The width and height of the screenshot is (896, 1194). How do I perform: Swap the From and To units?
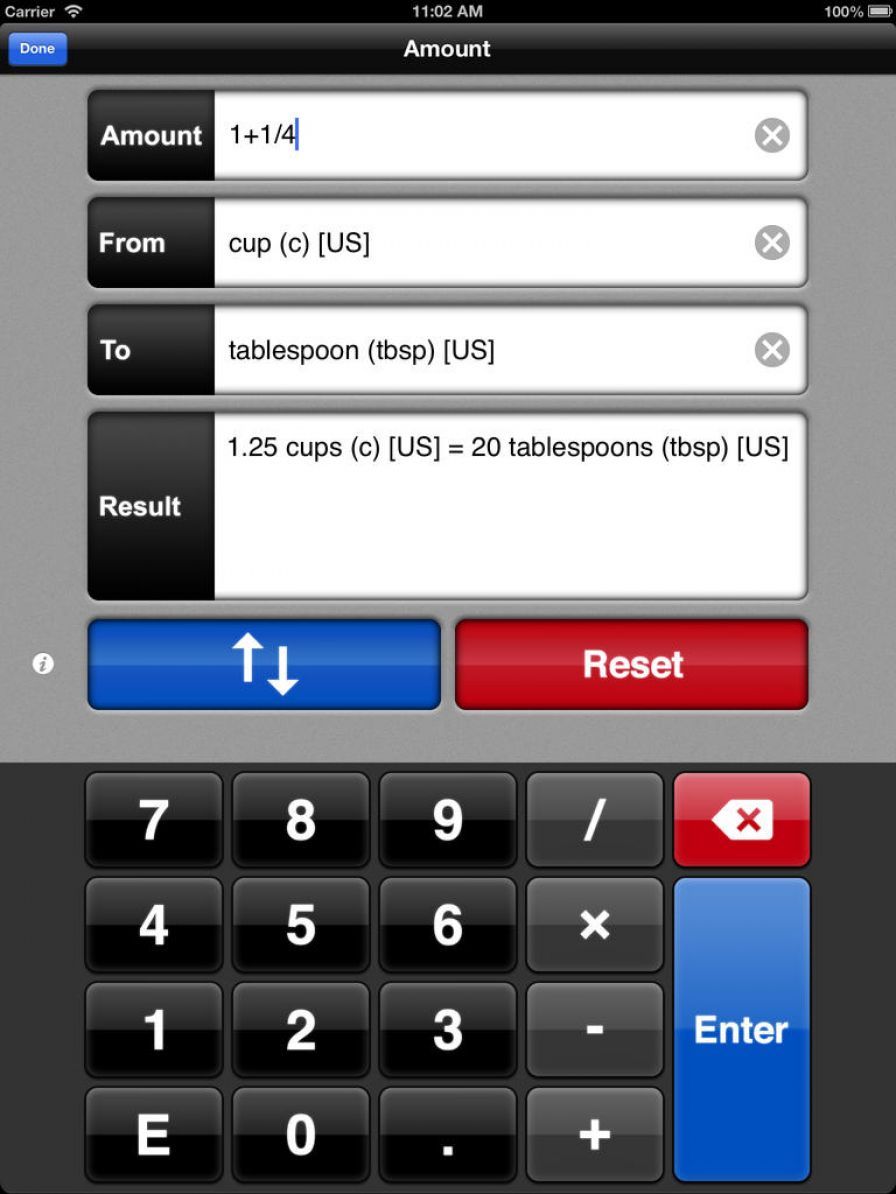[264, 665]
